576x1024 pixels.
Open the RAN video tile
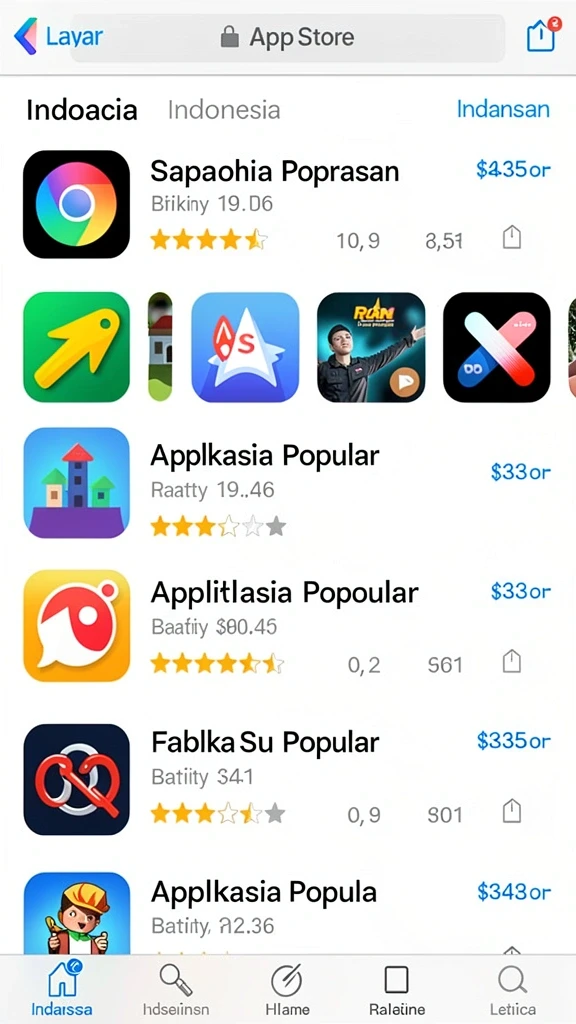point(371,346)
